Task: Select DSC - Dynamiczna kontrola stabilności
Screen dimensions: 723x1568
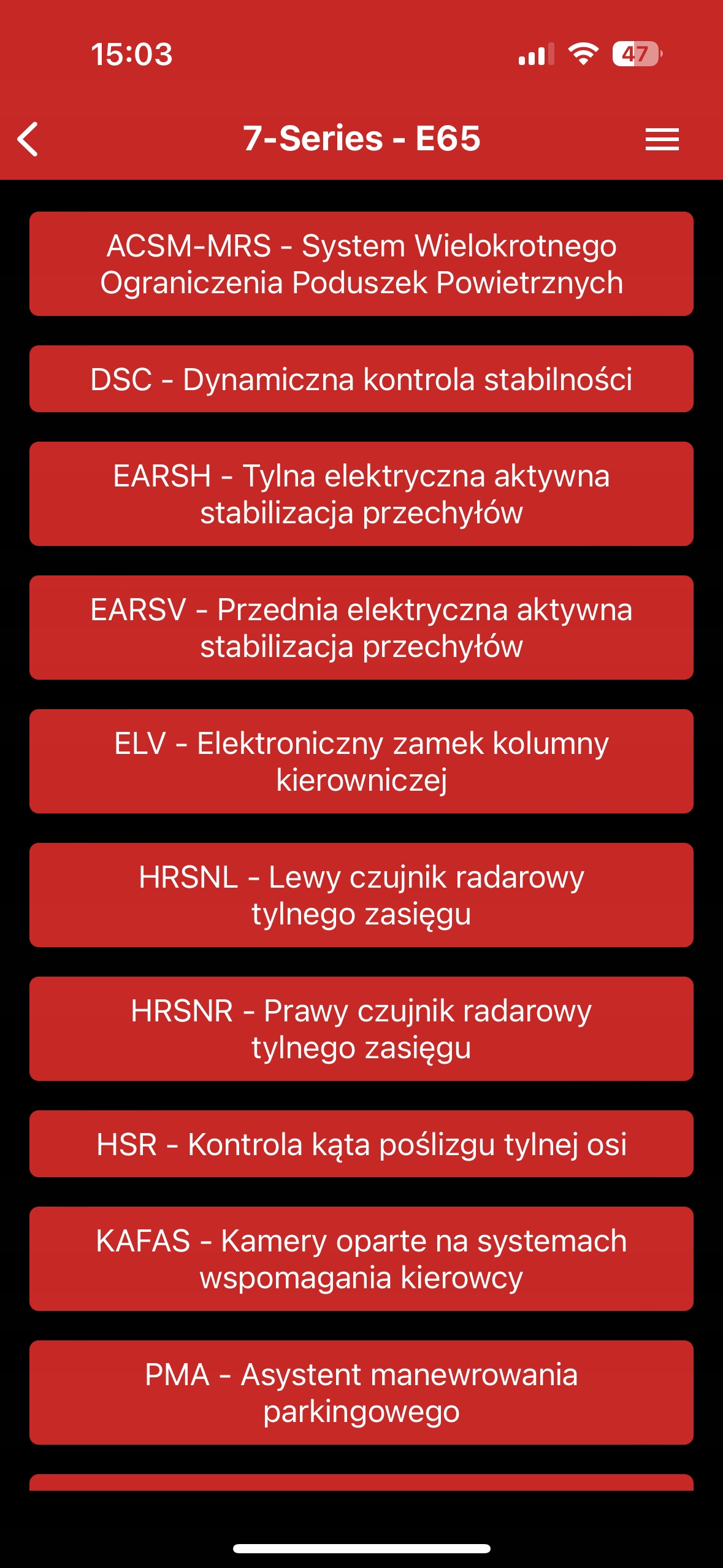Action: coord(361,379)
